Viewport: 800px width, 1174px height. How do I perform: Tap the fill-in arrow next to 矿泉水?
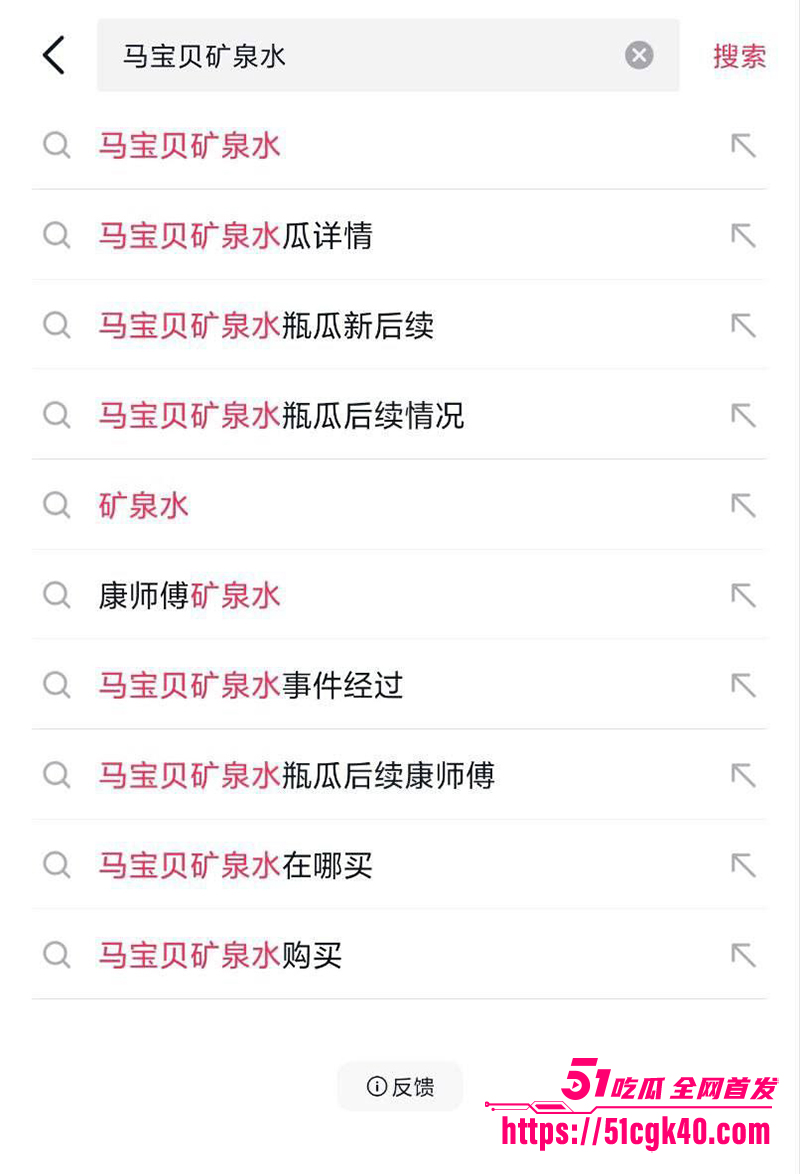pyautogui.click(x=743, y=506)
